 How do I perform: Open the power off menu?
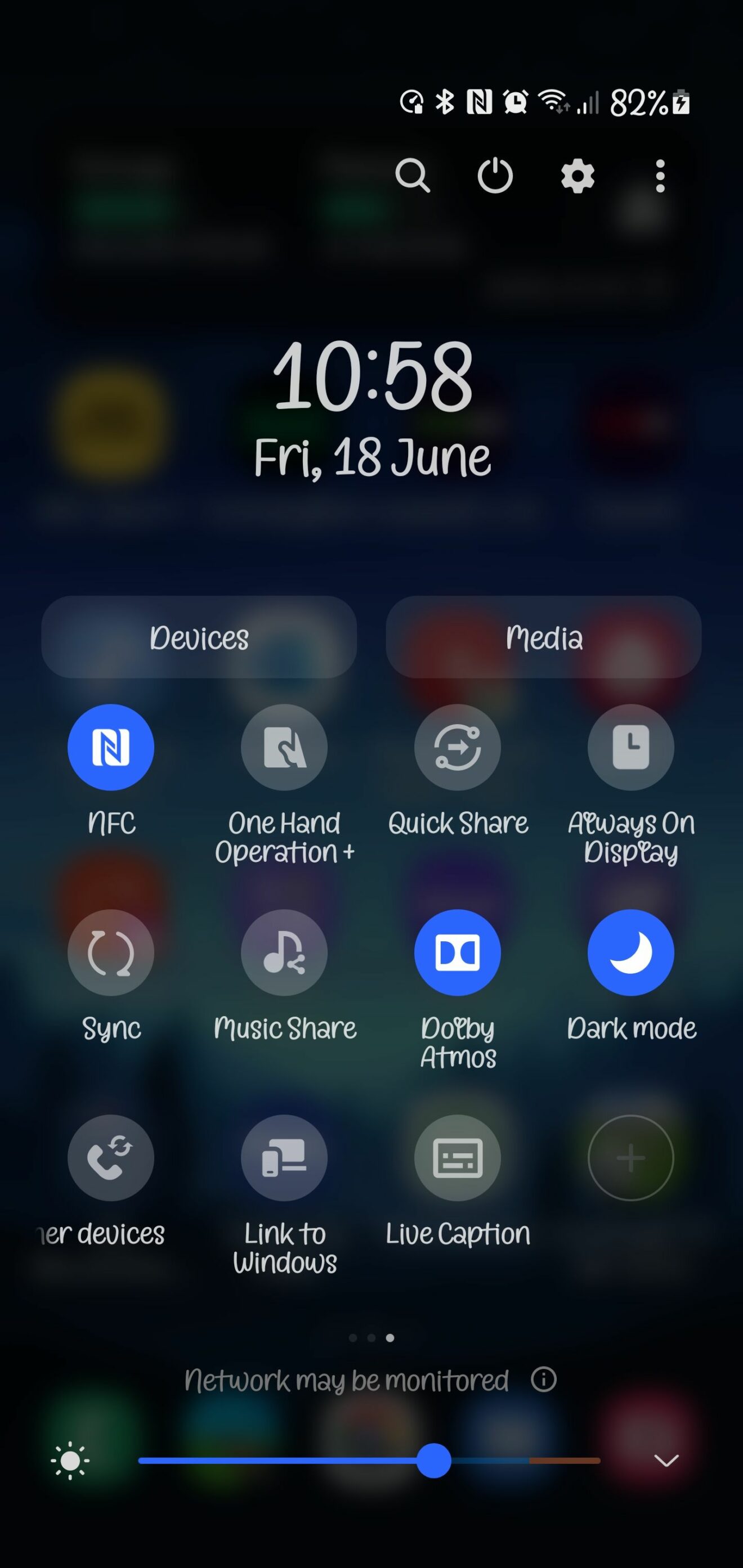click(495, 176)
